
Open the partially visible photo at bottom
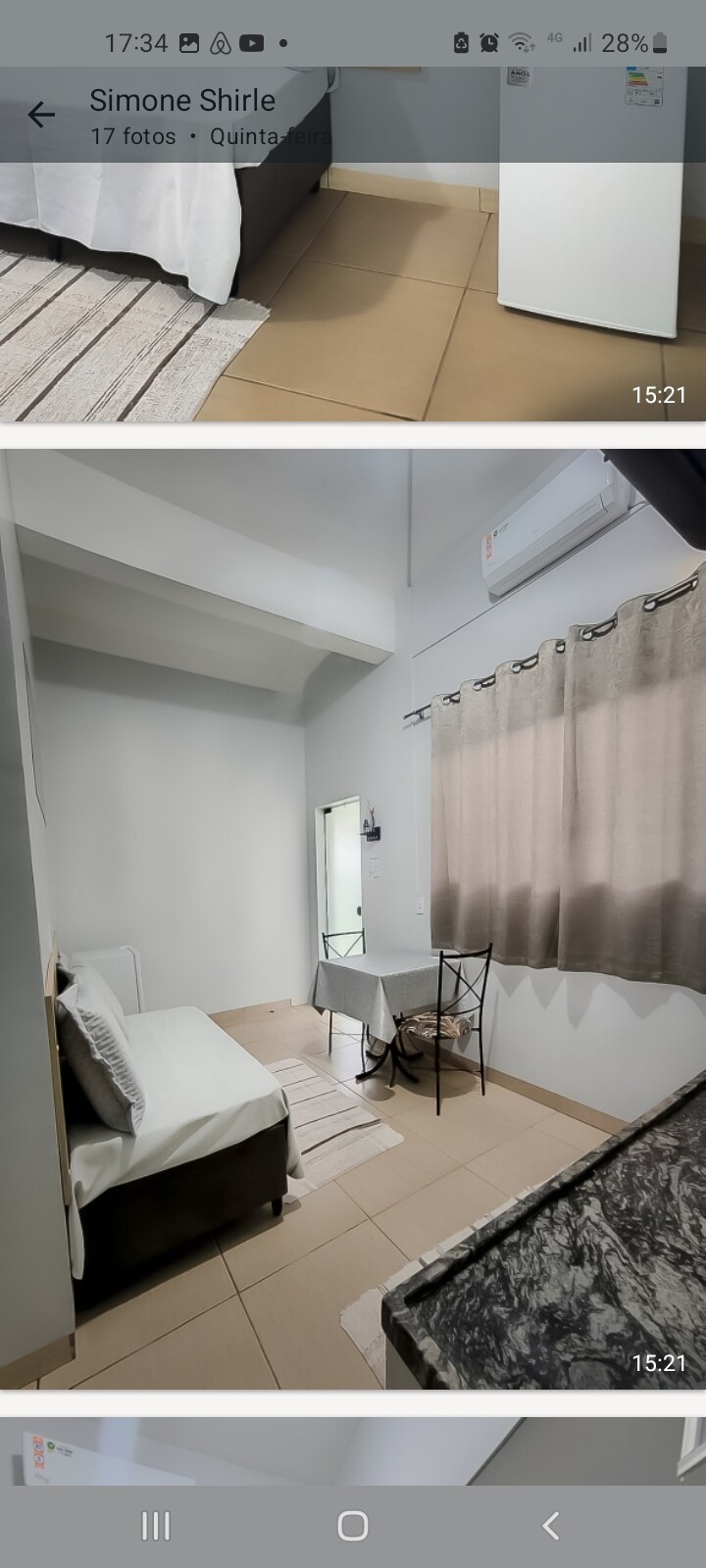353,1452
